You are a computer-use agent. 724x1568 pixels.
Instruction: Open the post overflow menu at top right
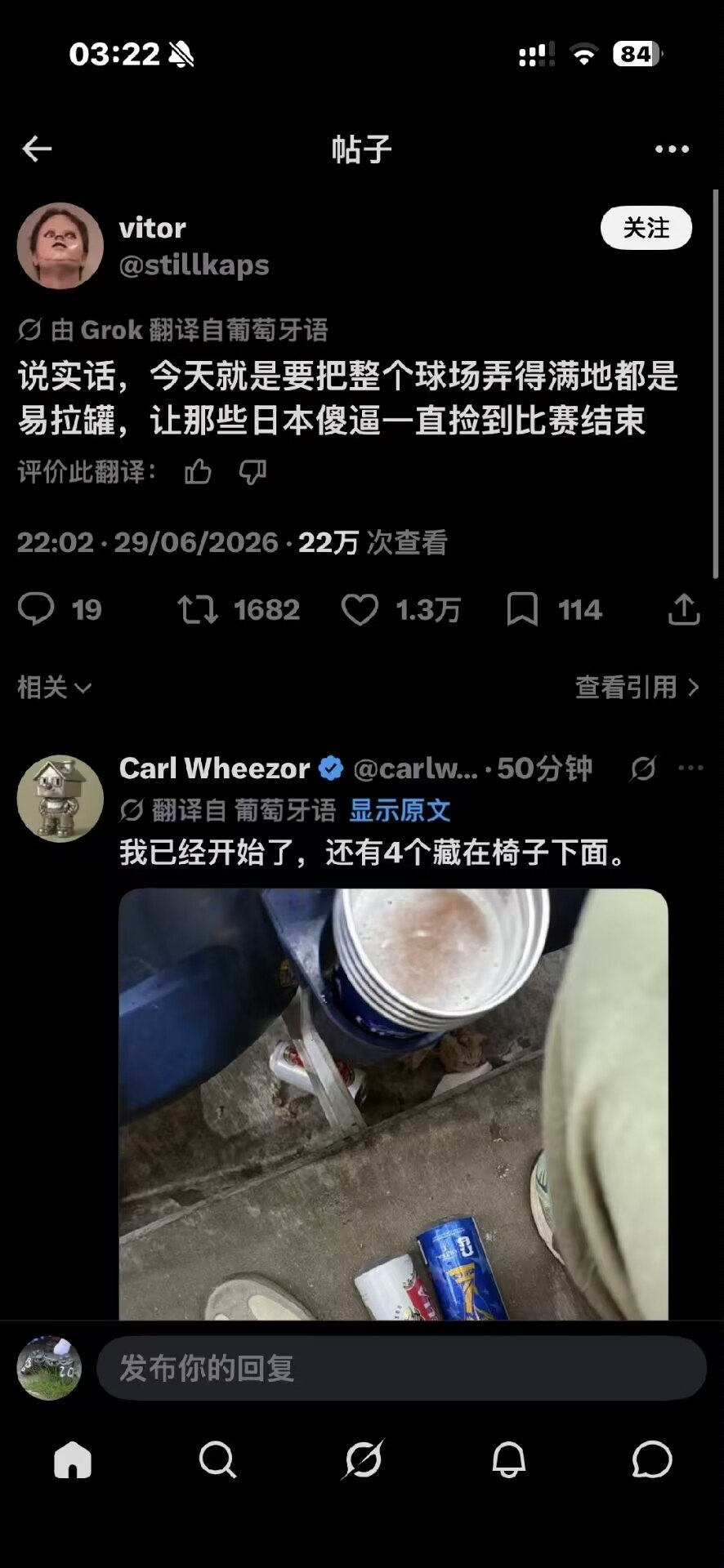click(x=672, y=149)
